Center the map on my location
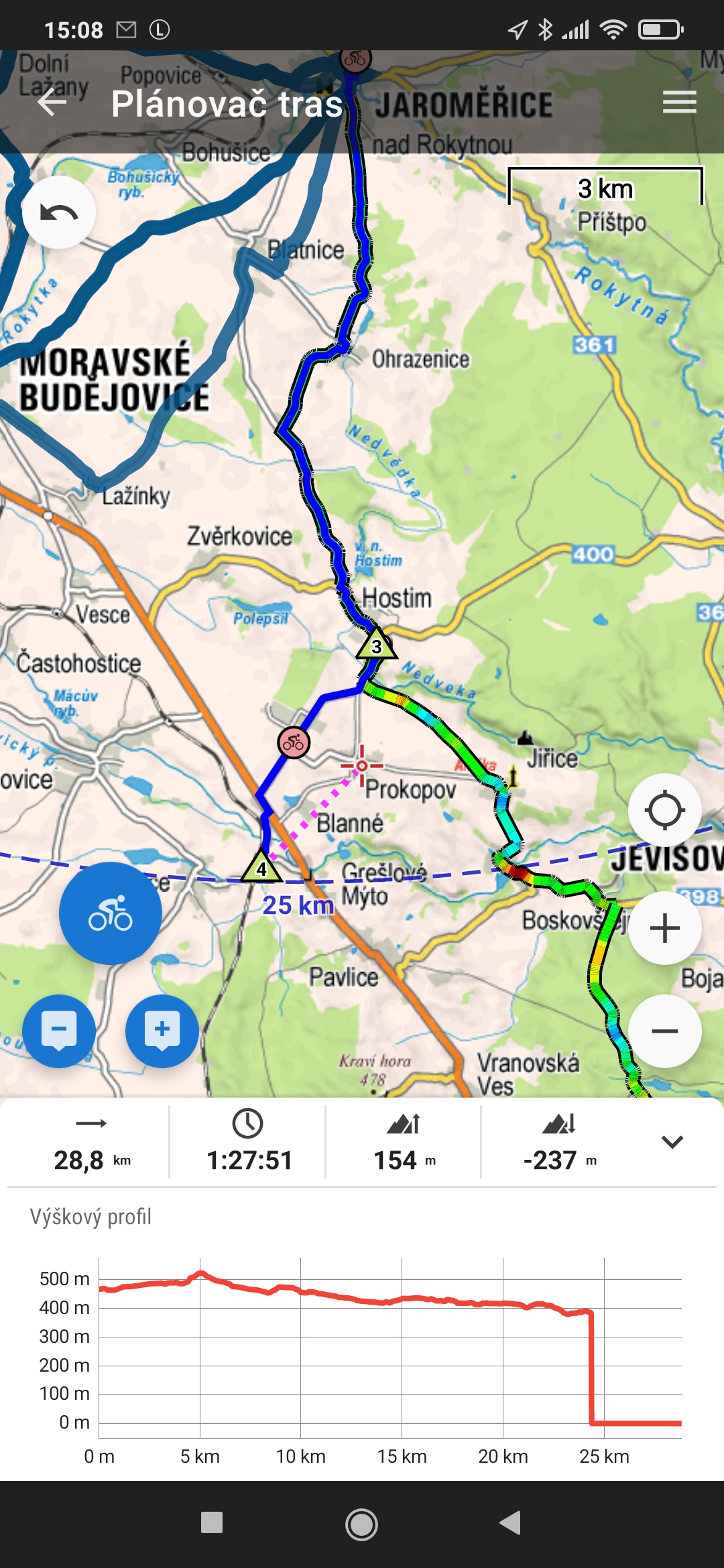724x1568 pixels. 664,810
